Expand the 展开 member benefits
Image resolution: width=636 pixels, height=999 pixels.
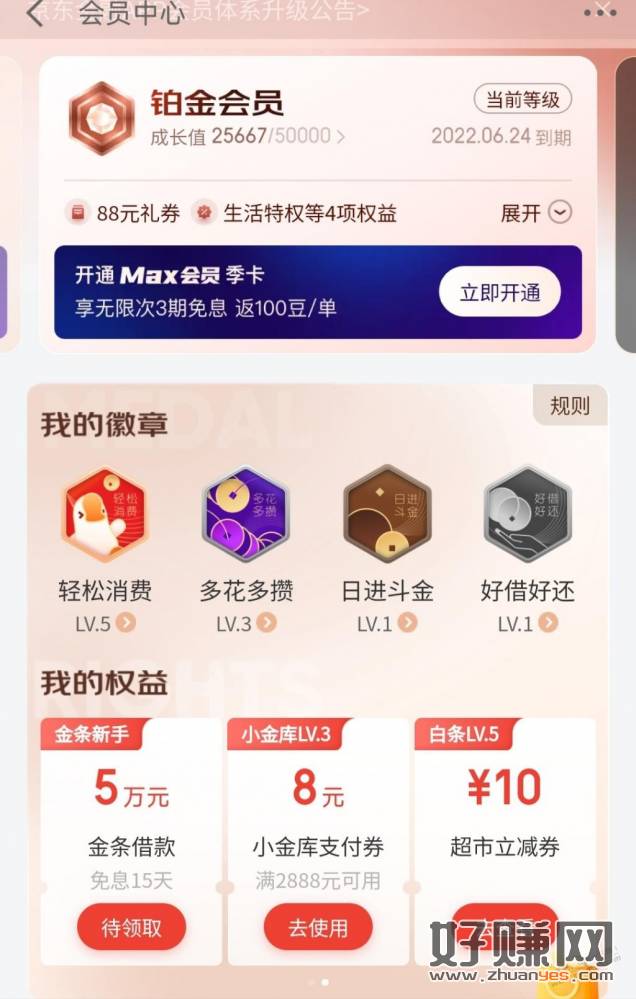tap(535, 213)
